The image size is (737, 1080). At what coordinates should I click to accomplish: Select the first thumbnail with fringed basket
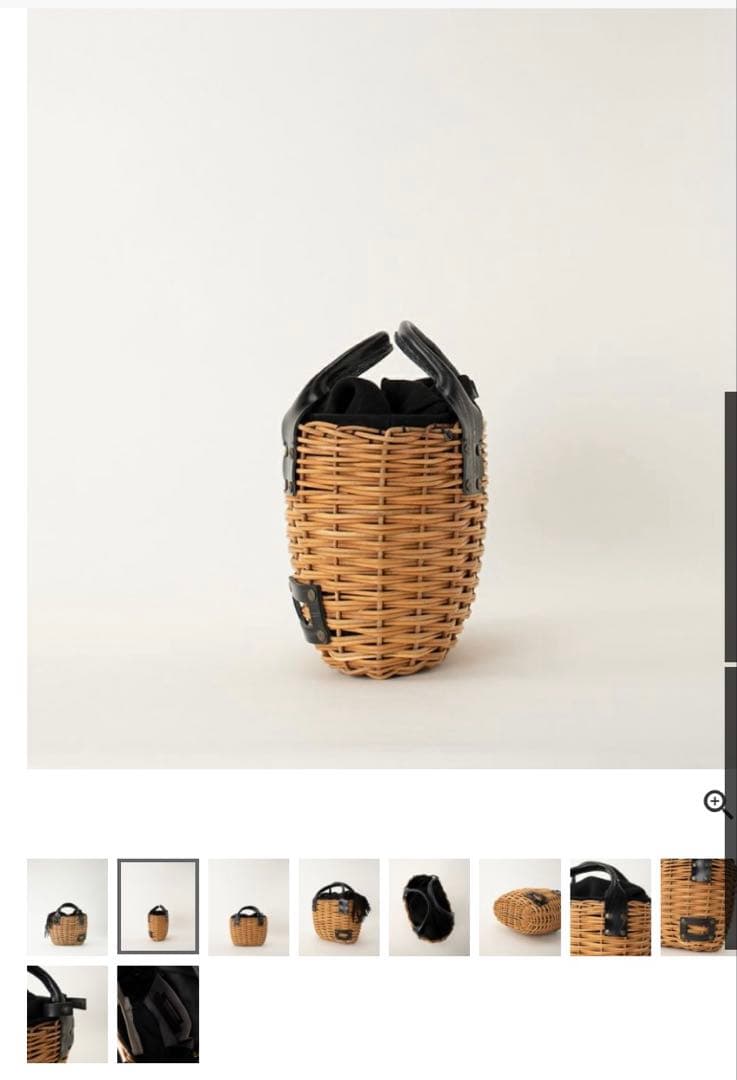click(x=67, y=906)
